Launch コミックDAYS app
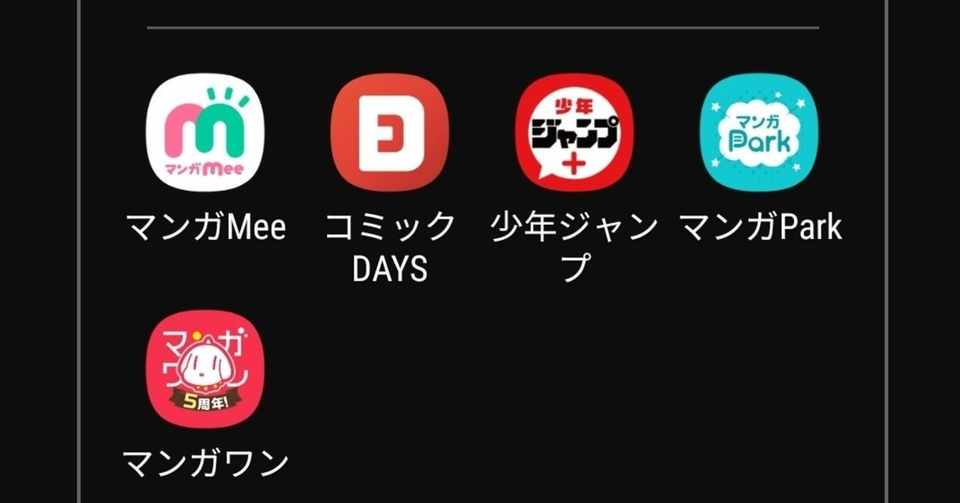The width and height of the screenshot is (960, 503). click(x=390, y=133)
